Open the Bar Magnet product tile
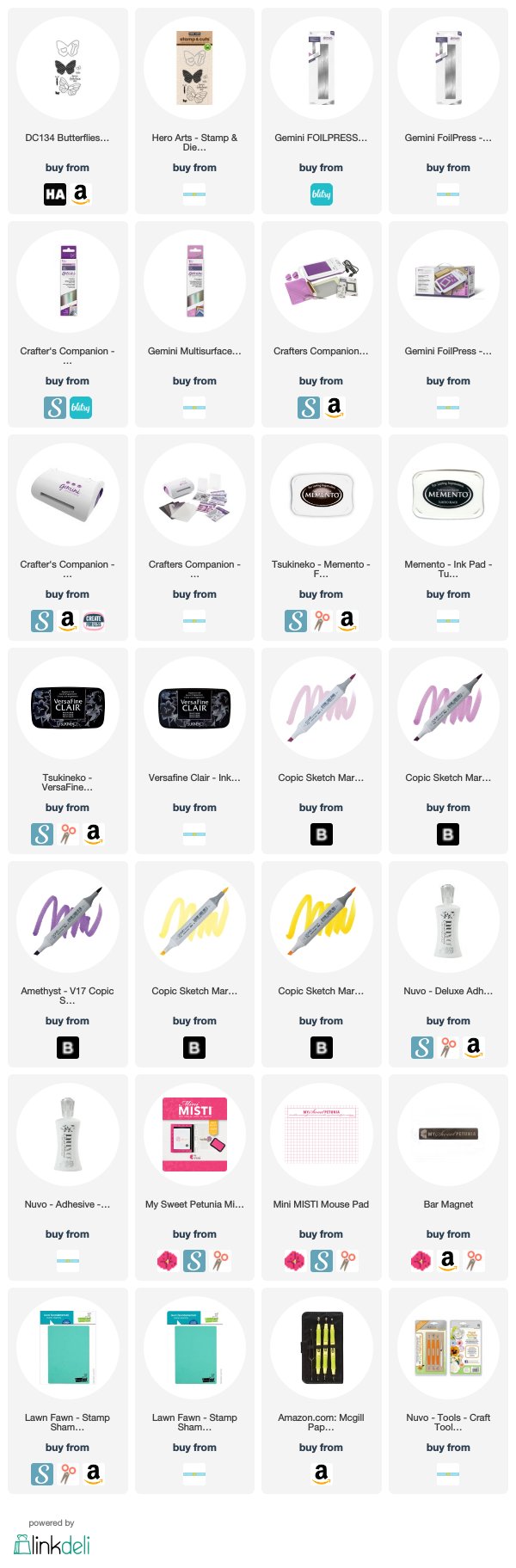Viewport: 516px width, 1568px height. [448, 1134]
